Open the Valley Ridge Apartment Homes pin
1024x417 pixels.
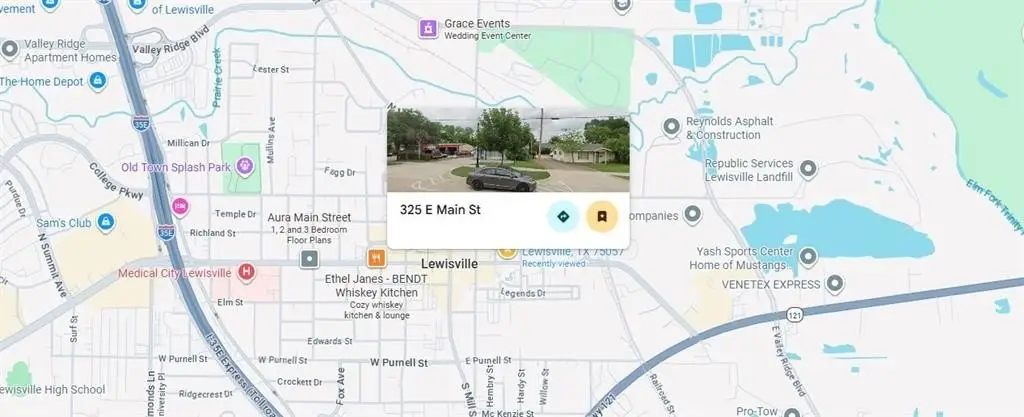9,49
